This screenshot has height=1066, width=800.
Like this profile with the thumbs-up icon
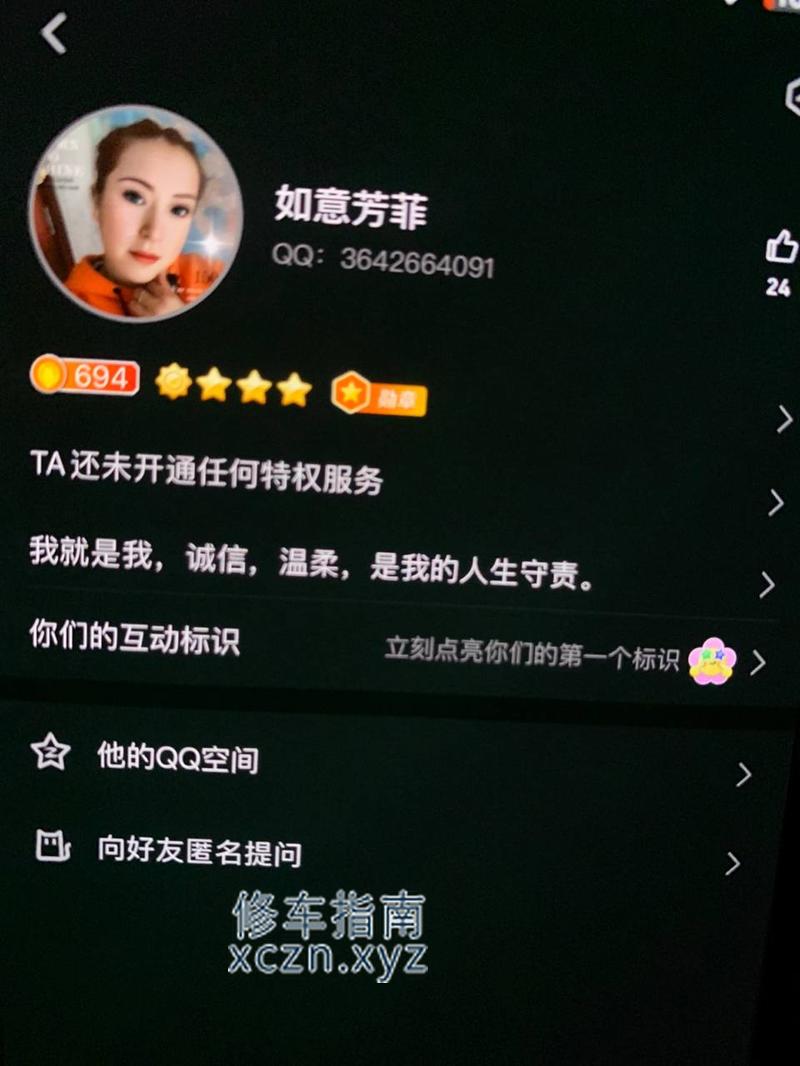(780, 247)
